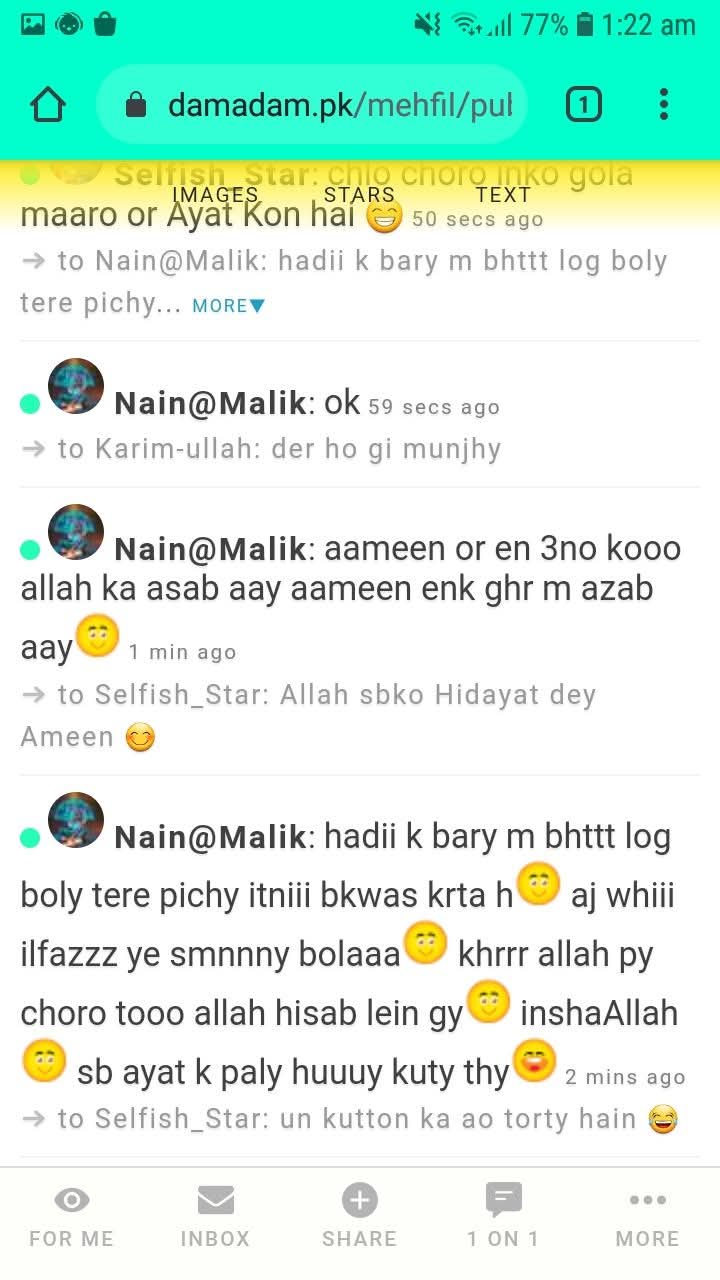This screenshot has width=720, height=1280.
Task: Open the browser overflow menu
Action: coord(664,104)
